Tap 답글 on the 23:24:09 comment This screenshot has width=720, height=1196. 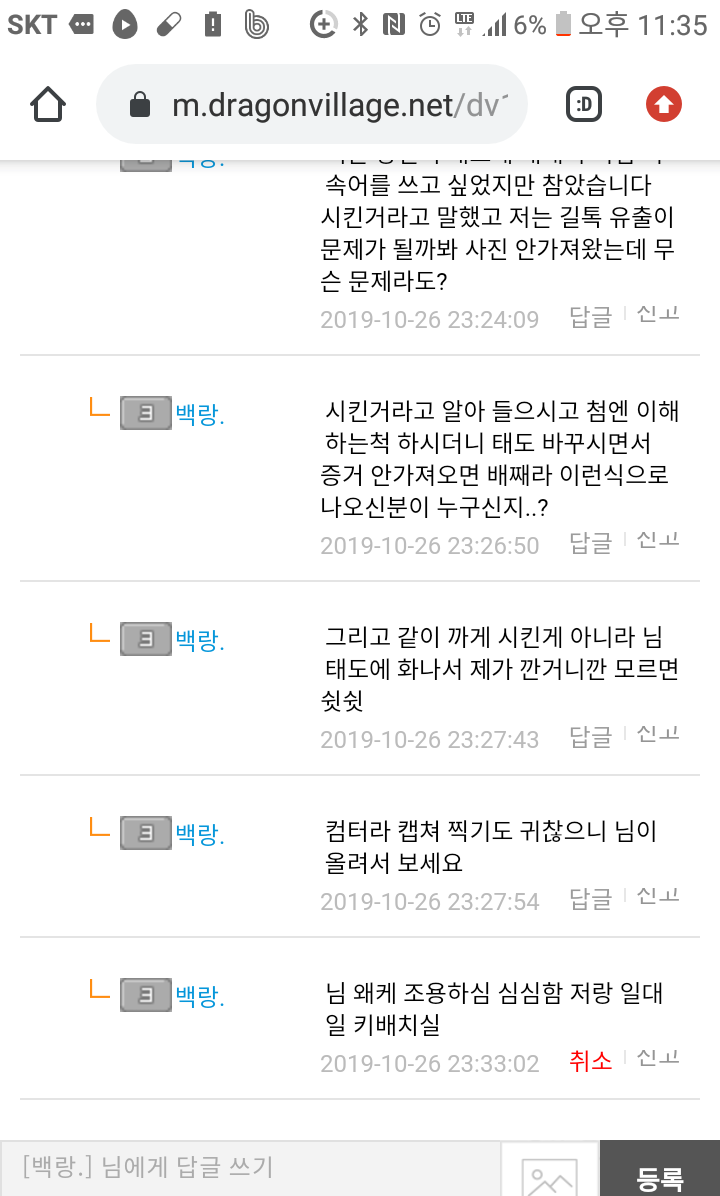coord(590,318)
